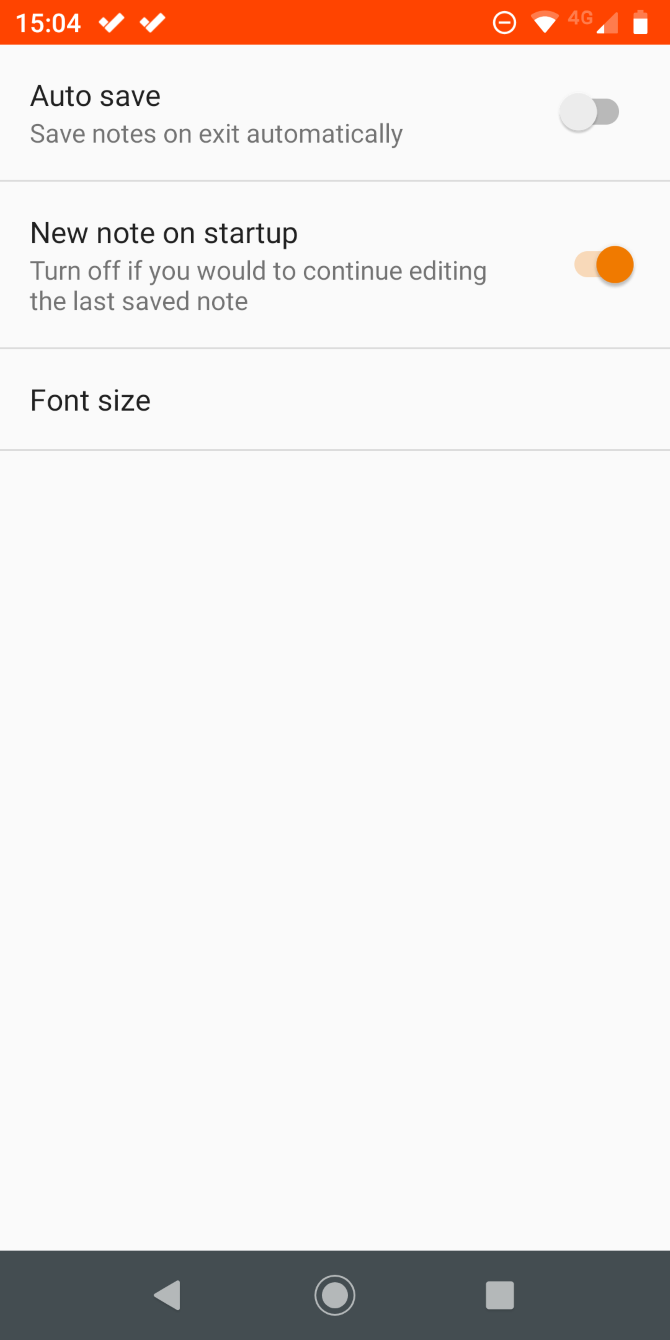Viewport: 670px width, 1340px height.
Task: Go back using the system back button
Action: [x=167, y=1296]
